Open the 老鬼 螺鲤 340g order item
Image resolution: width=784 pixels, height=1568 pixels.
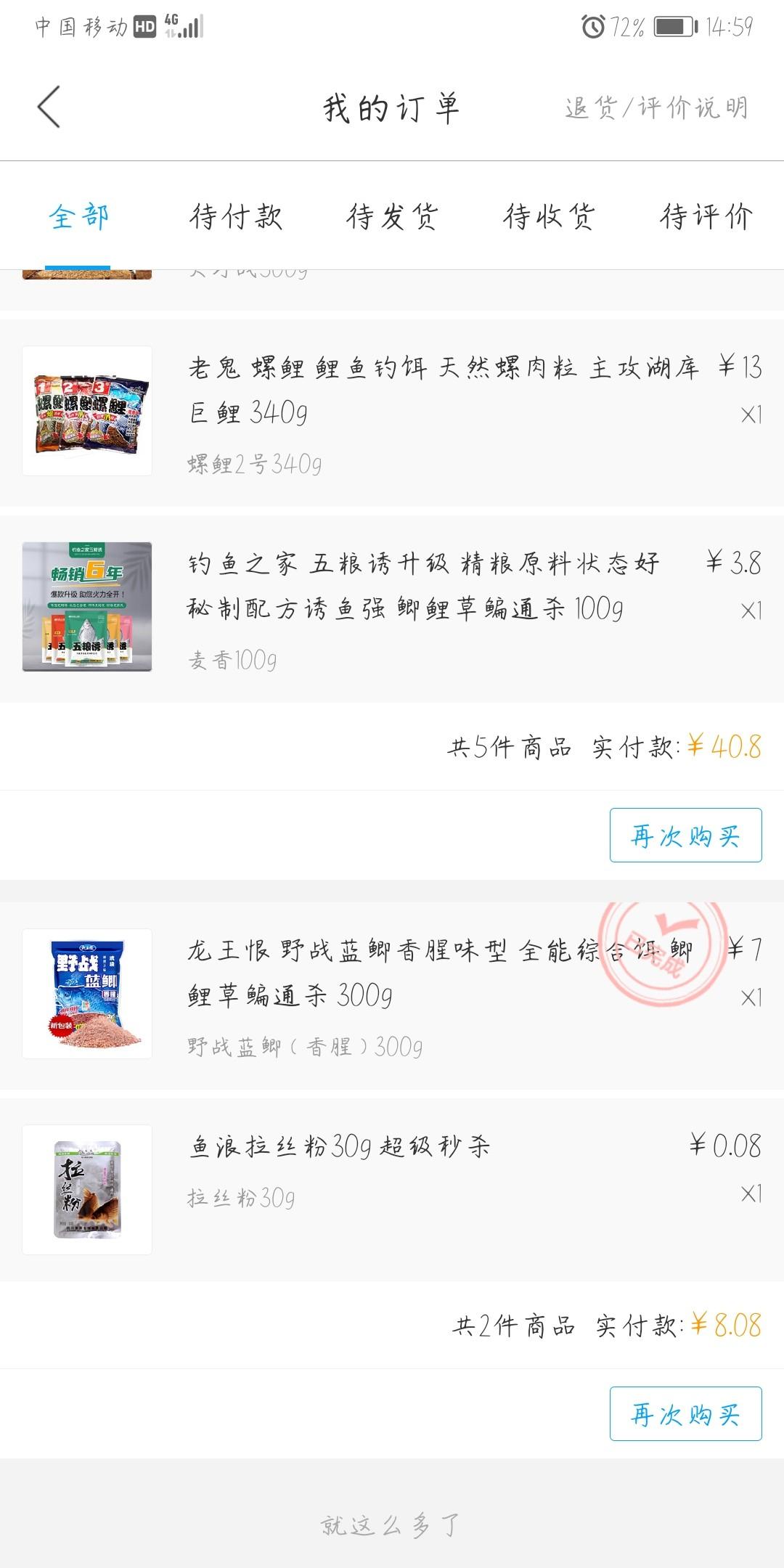pos(392,413)
